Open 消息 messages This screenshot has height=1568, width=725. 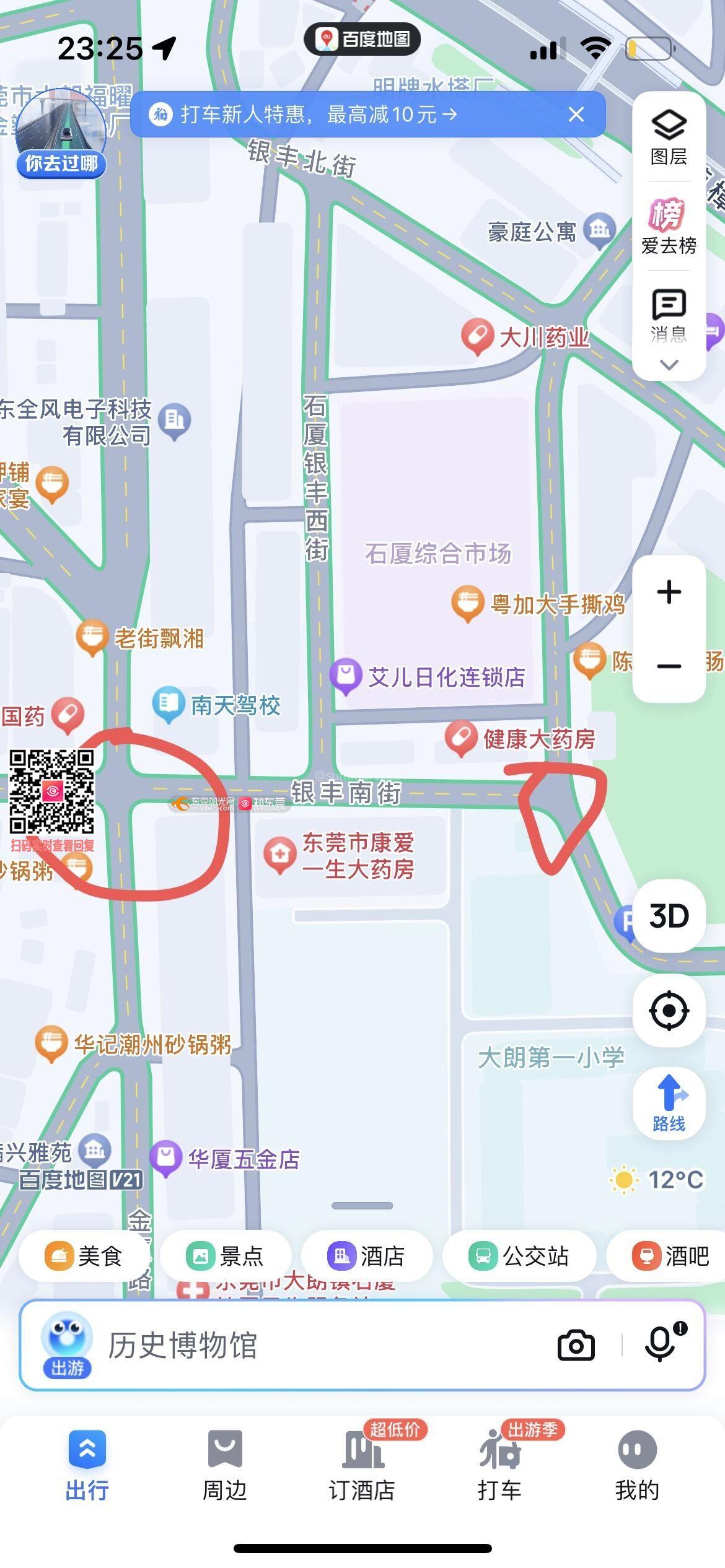coord(669,316)
